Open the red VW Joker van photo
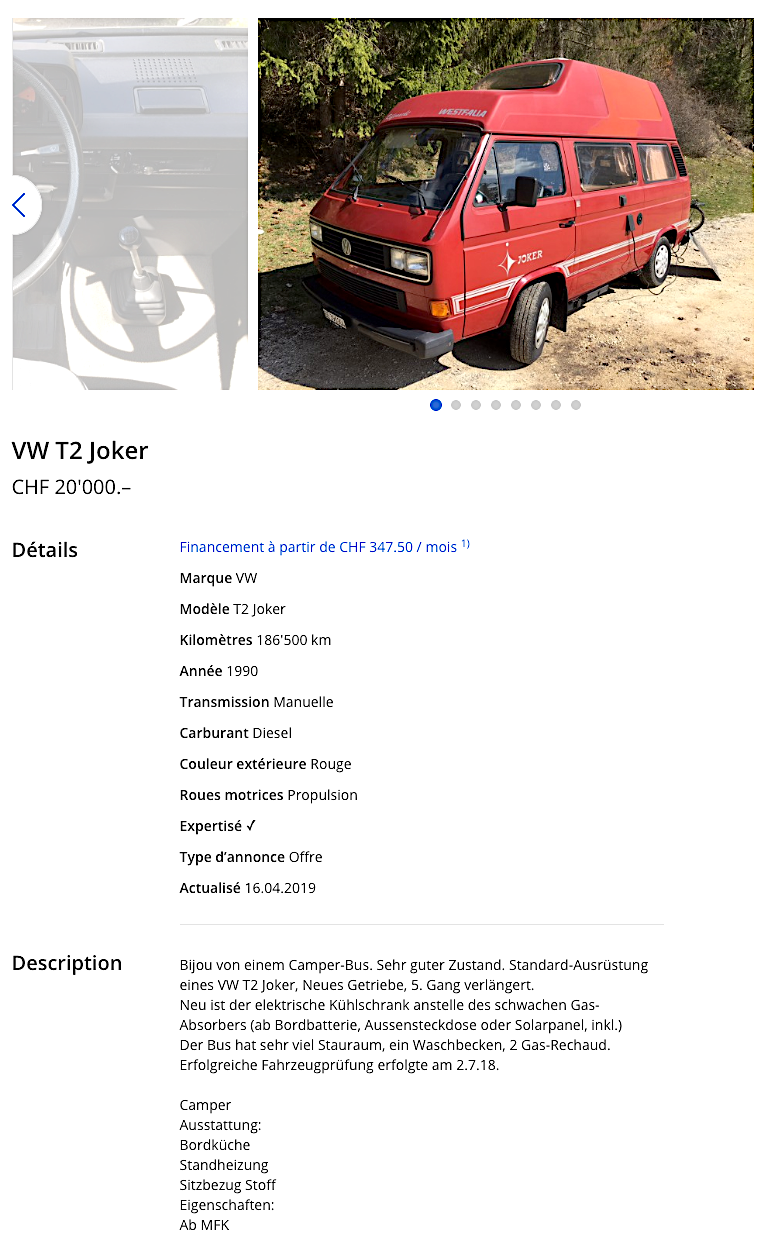The image size is (760, 1257). tap(505, 204)
